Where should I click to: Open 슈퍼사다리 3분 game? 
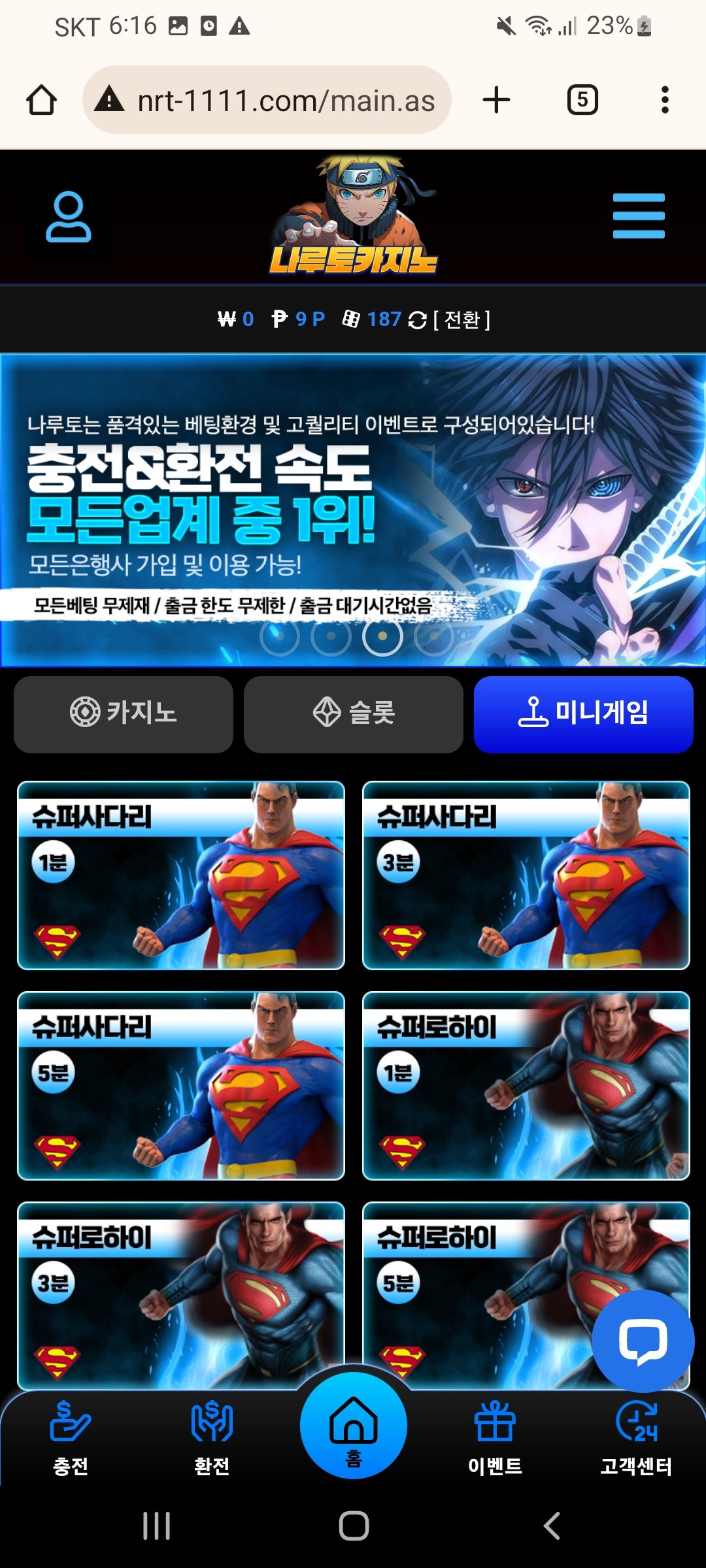tap(526, 875)
